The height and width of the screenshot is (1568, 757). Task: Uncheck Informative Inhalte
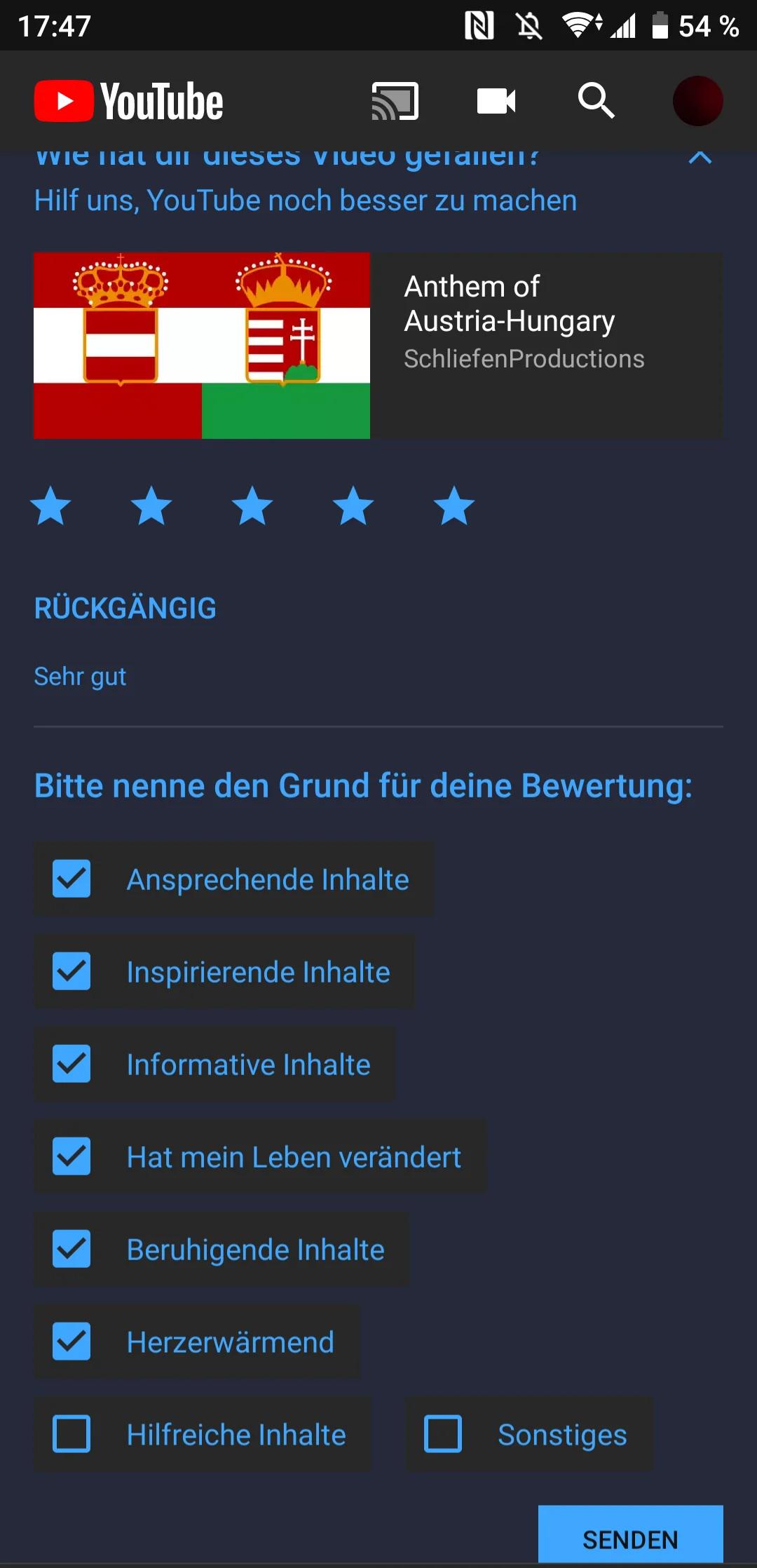coord(214,1065)
